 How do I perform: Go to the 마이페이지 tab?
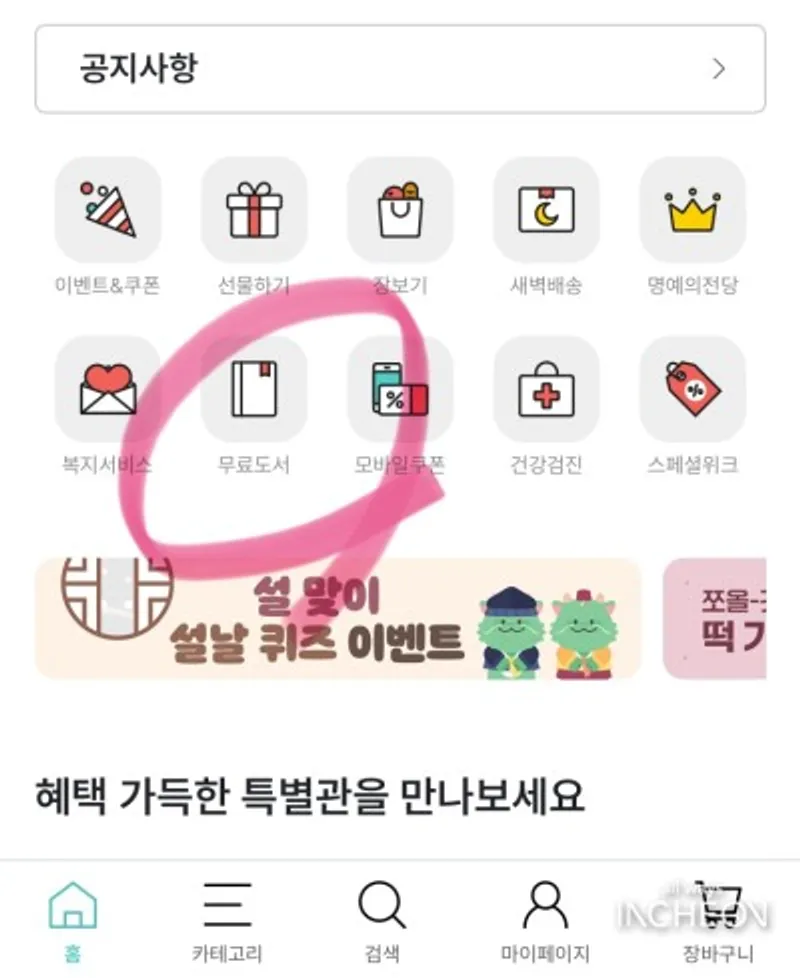tap(545, 920)
